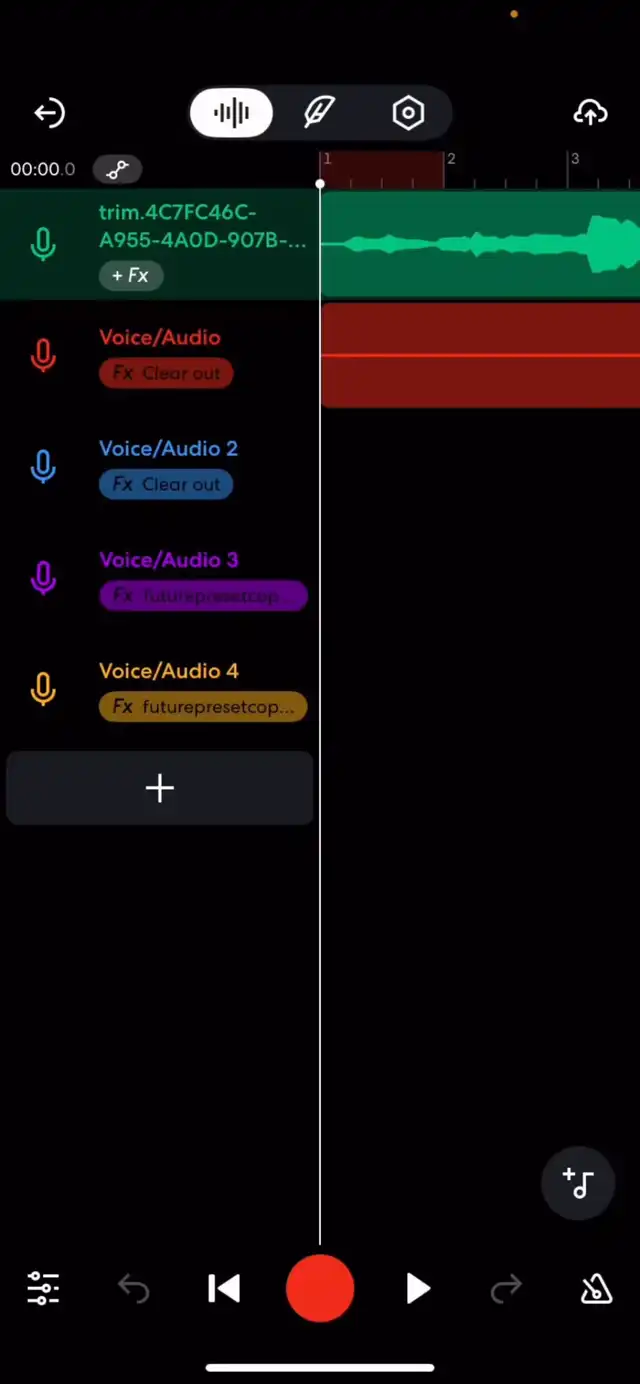
Task: Upload project with the cloud icon
Action: click(590, 113)
